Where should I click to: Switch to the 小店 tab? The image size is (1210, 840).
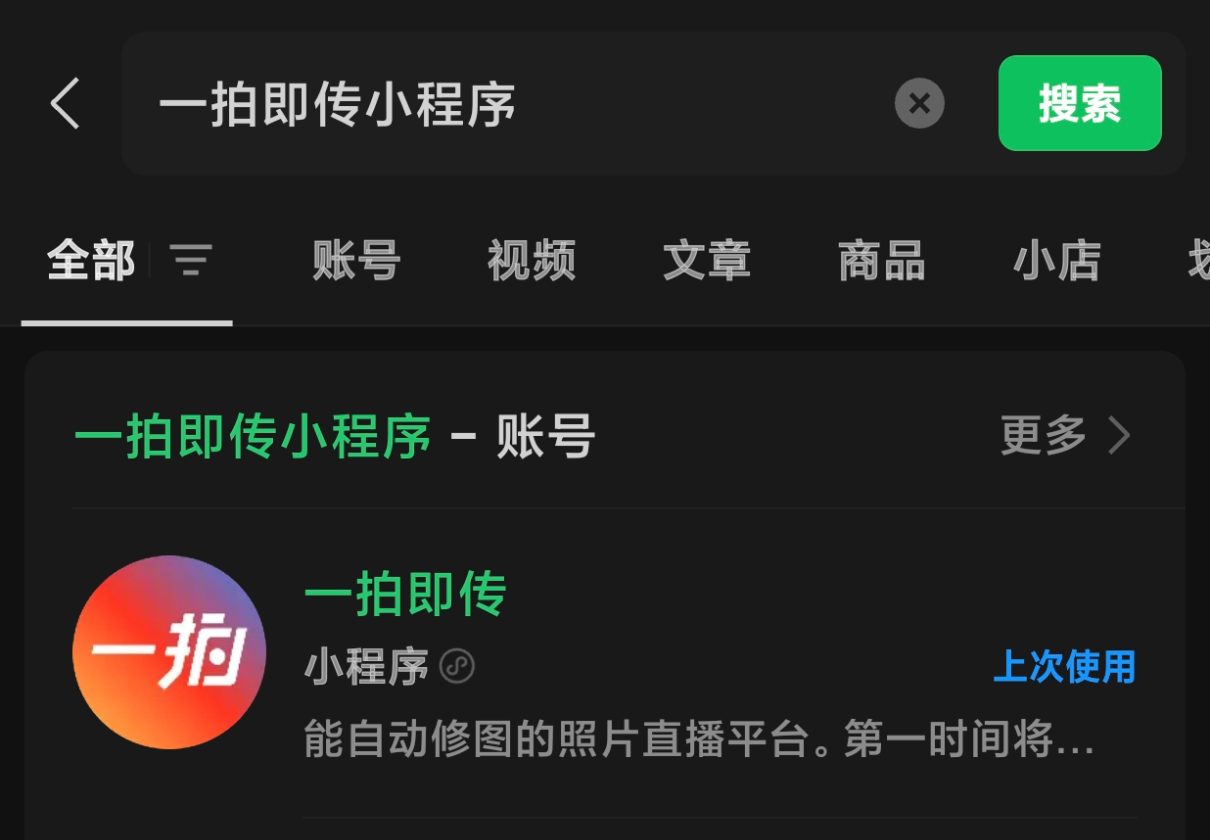click(1056, 261)
